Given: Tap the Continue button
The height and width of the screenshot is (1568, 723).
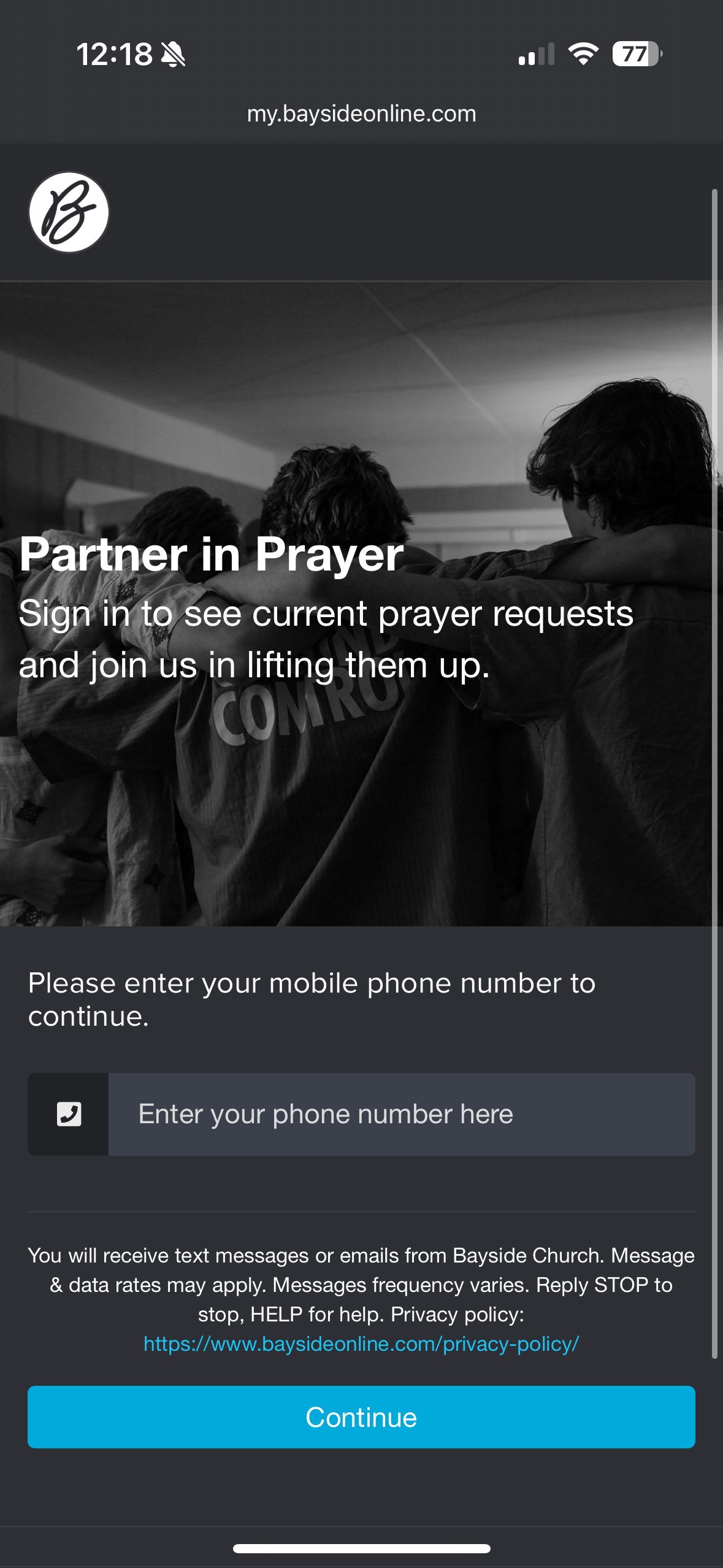Looking at the screenshot, I should tap(361, 1417).
